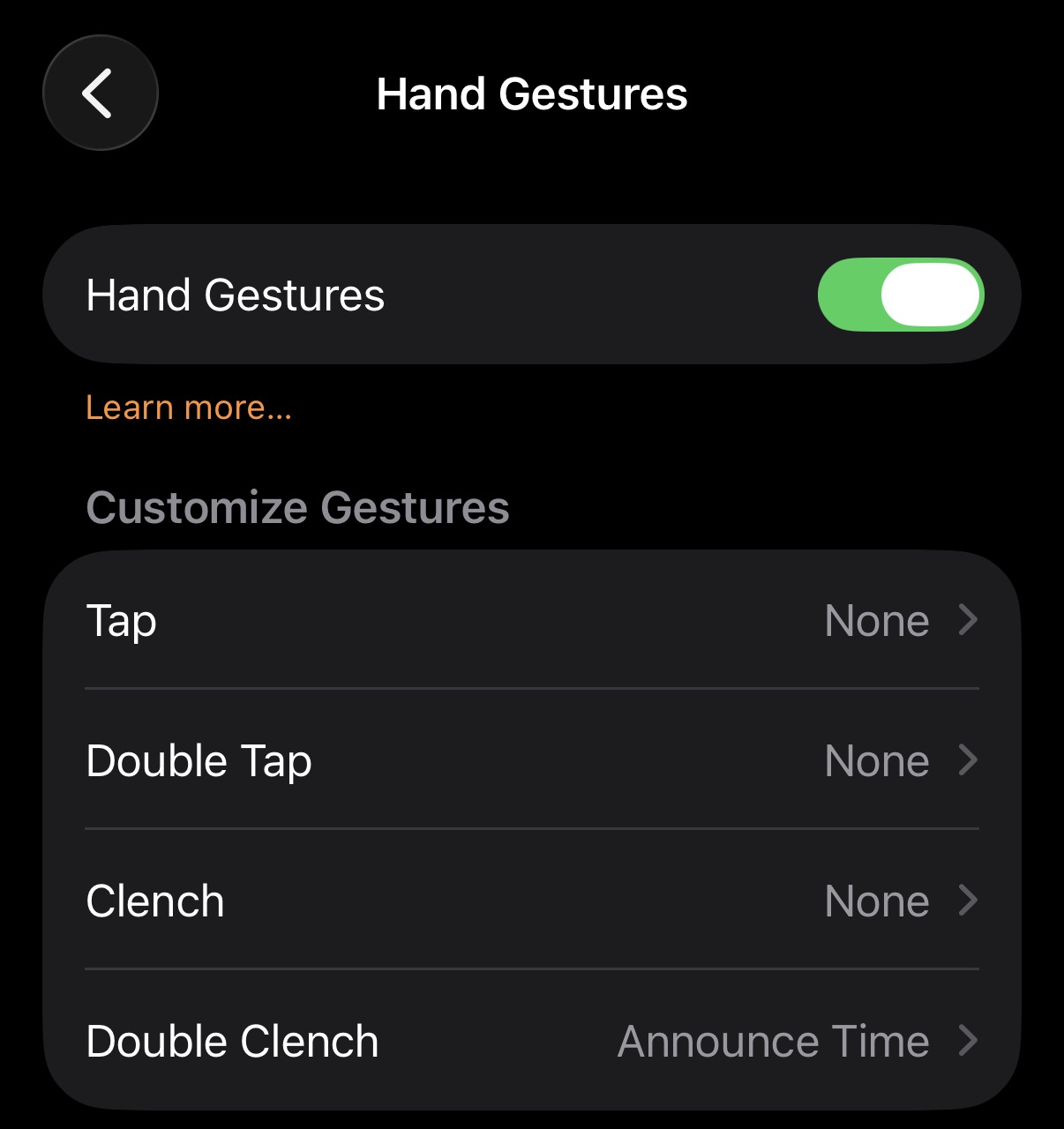Go back to the previous screen
This screenshot has height=1129, width=1064.
[100, 93]
